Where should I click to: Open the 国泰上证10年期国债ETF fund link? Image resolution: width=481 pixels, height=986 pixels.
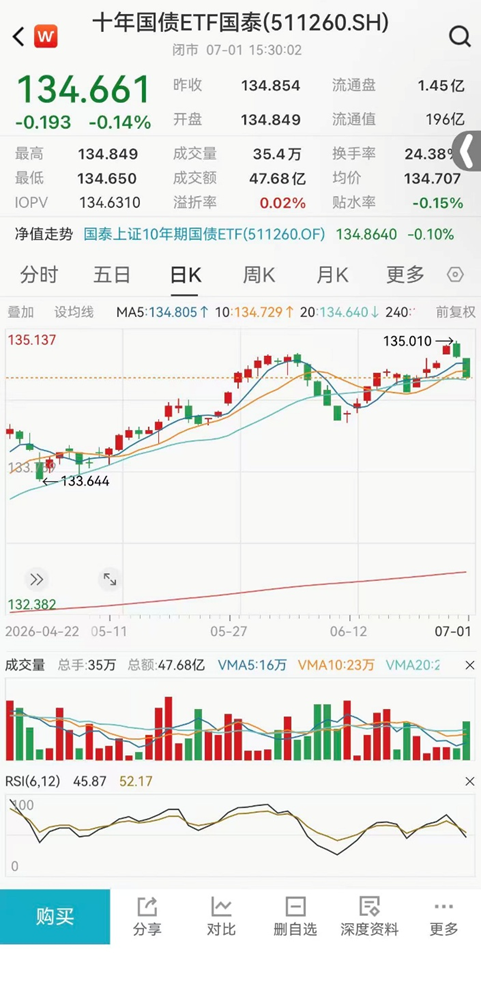coord(204,235)
